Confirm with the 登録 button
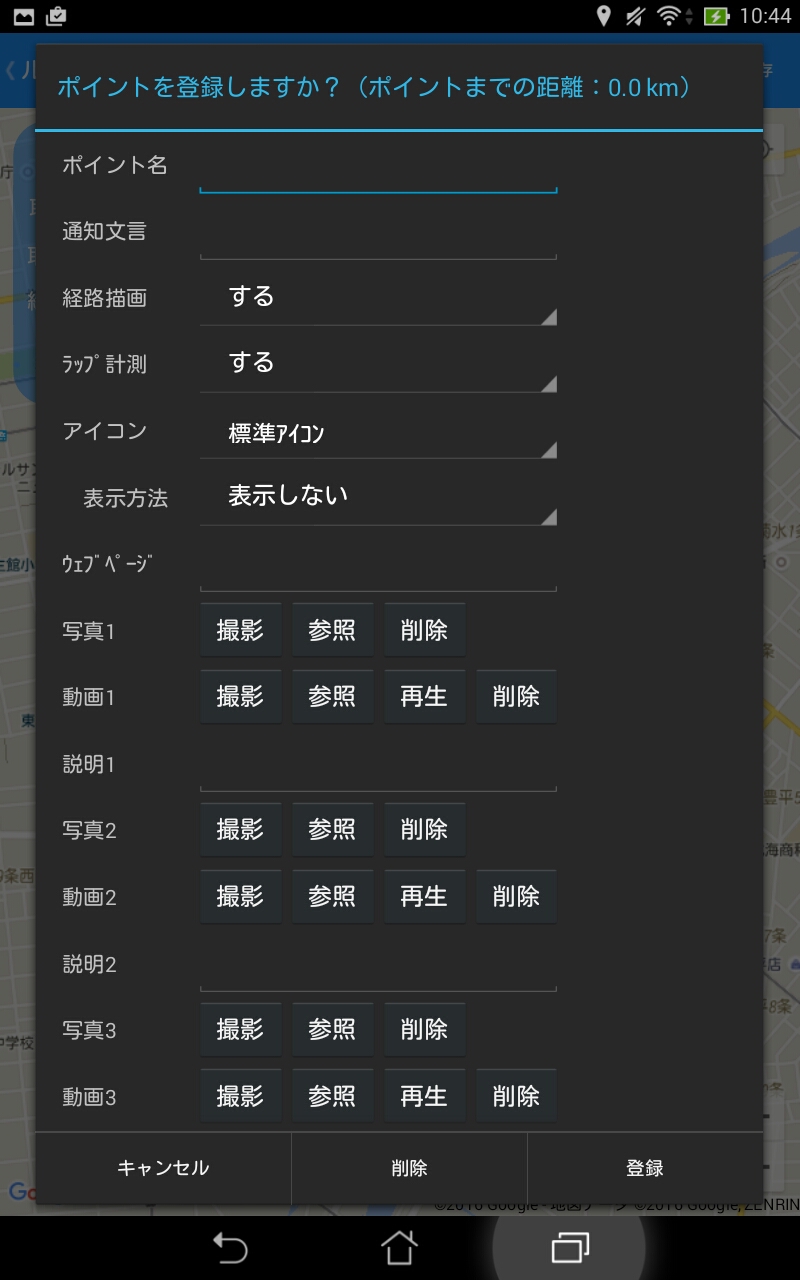 645,1168
